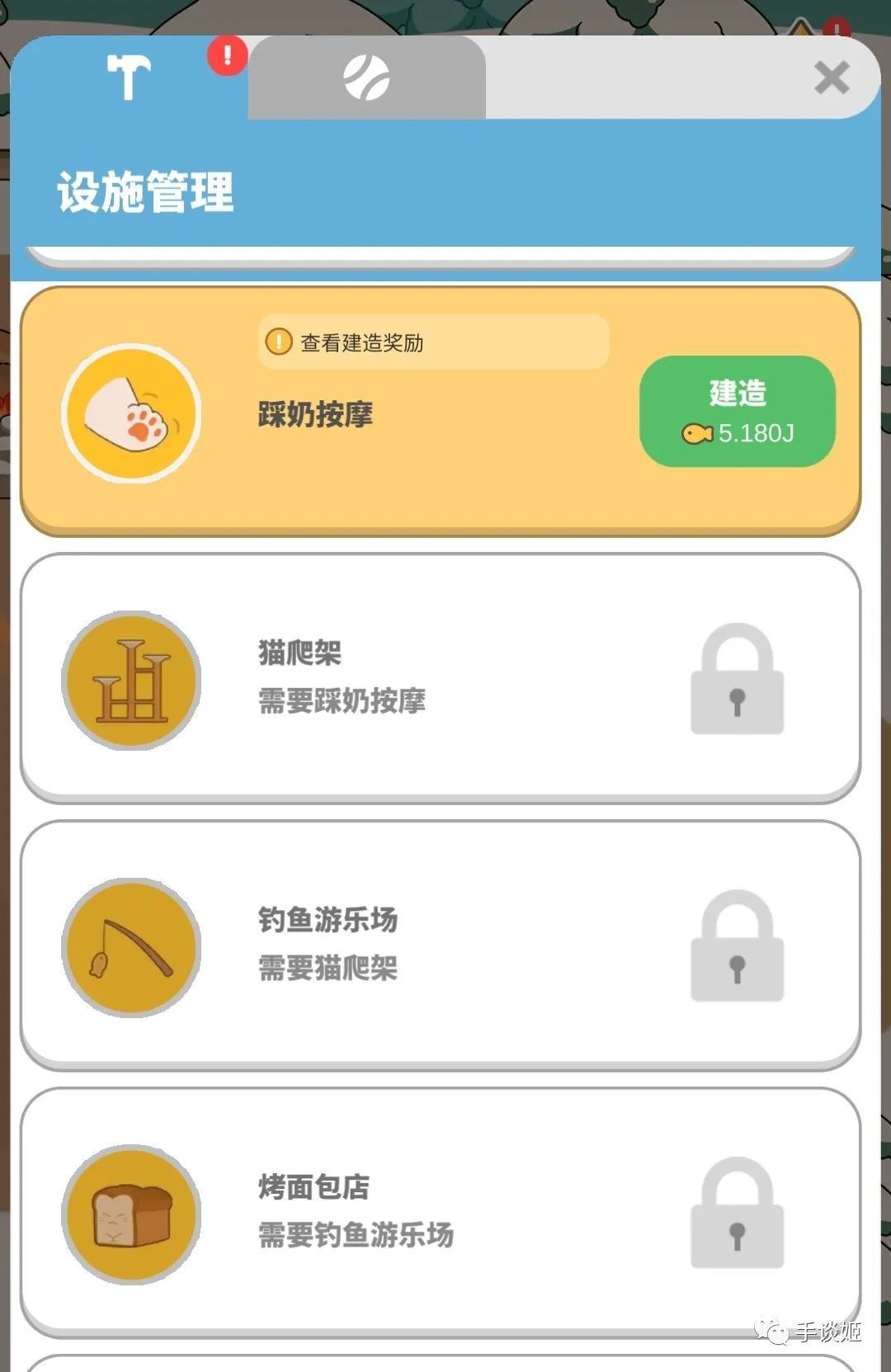Viewport: 891px width, 1372px height.
Task: Click the orange exclamation icon next to 查看建造奖励
Action: [x=279, y=342]
